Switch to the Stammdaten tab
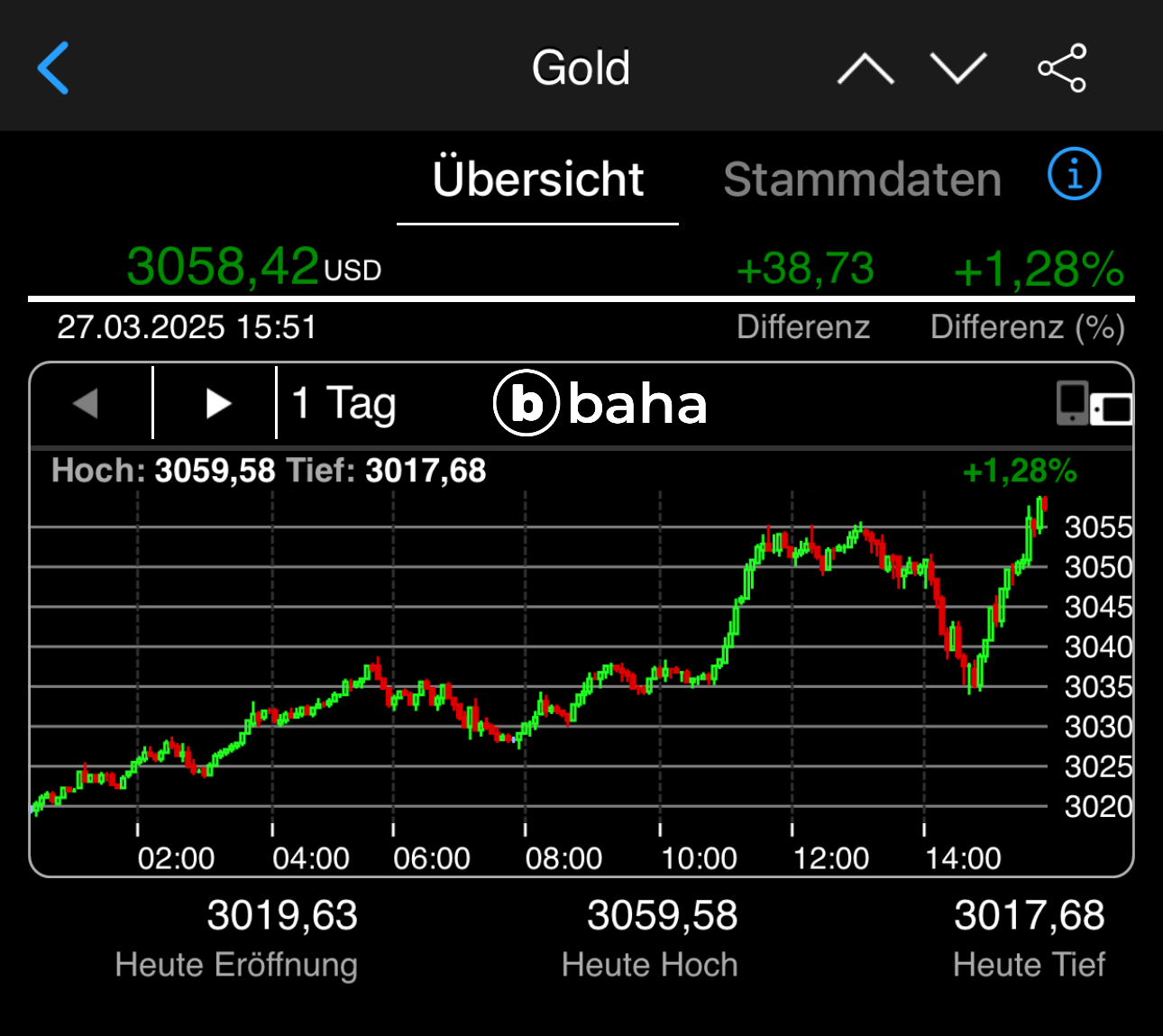The image size is (1163, 1036). (x=862, y=179)
